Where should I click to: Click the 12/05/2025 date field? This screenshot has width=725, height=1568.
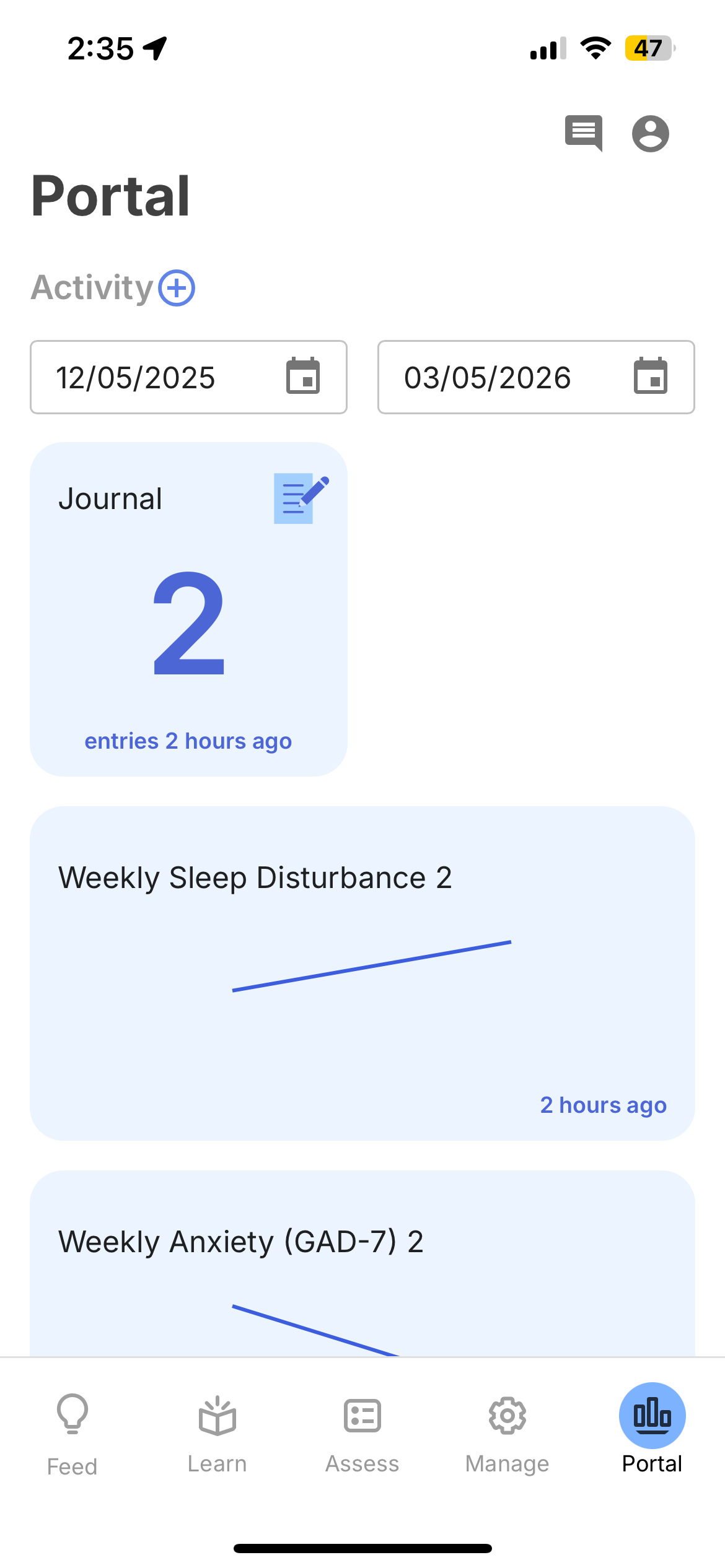pyautogui.click(x=155, y=377)
